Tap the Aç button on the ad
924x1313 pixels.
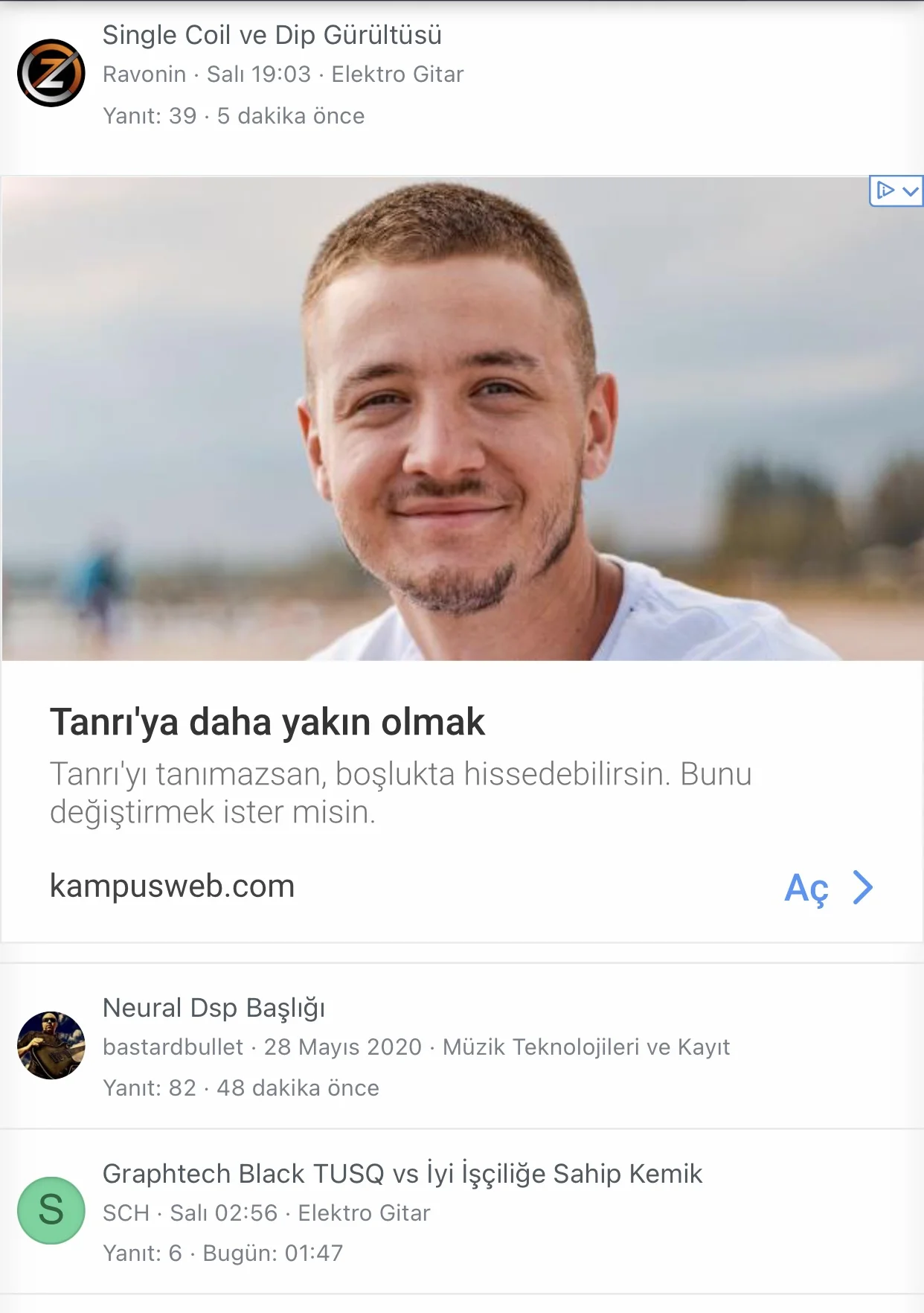point(829,887)
